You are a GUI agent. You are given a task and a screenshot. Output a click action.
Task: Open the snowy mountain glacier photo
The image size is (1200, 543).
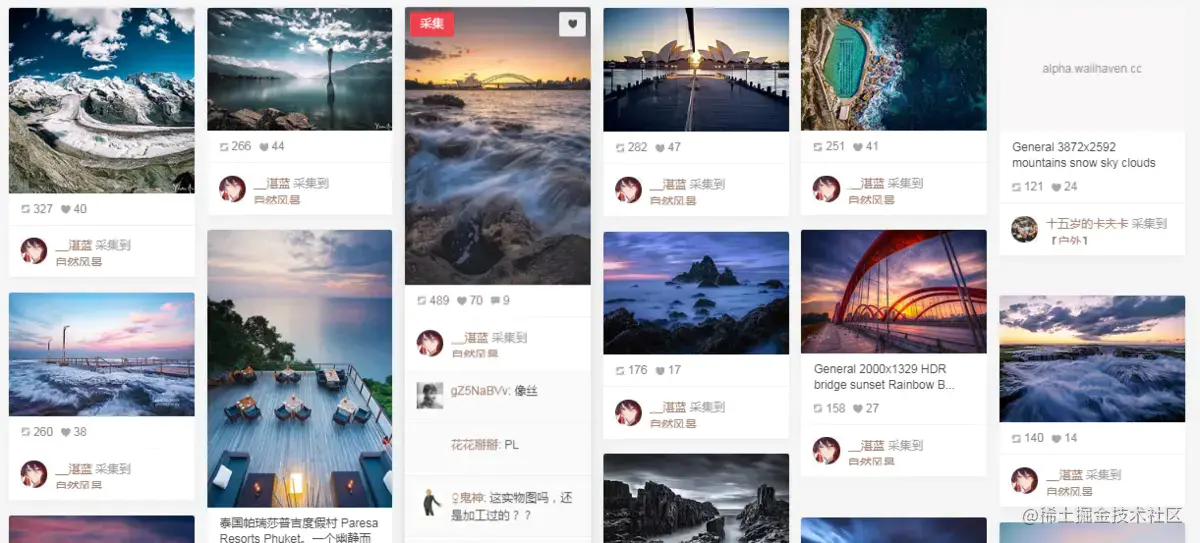tap(101, 100)
